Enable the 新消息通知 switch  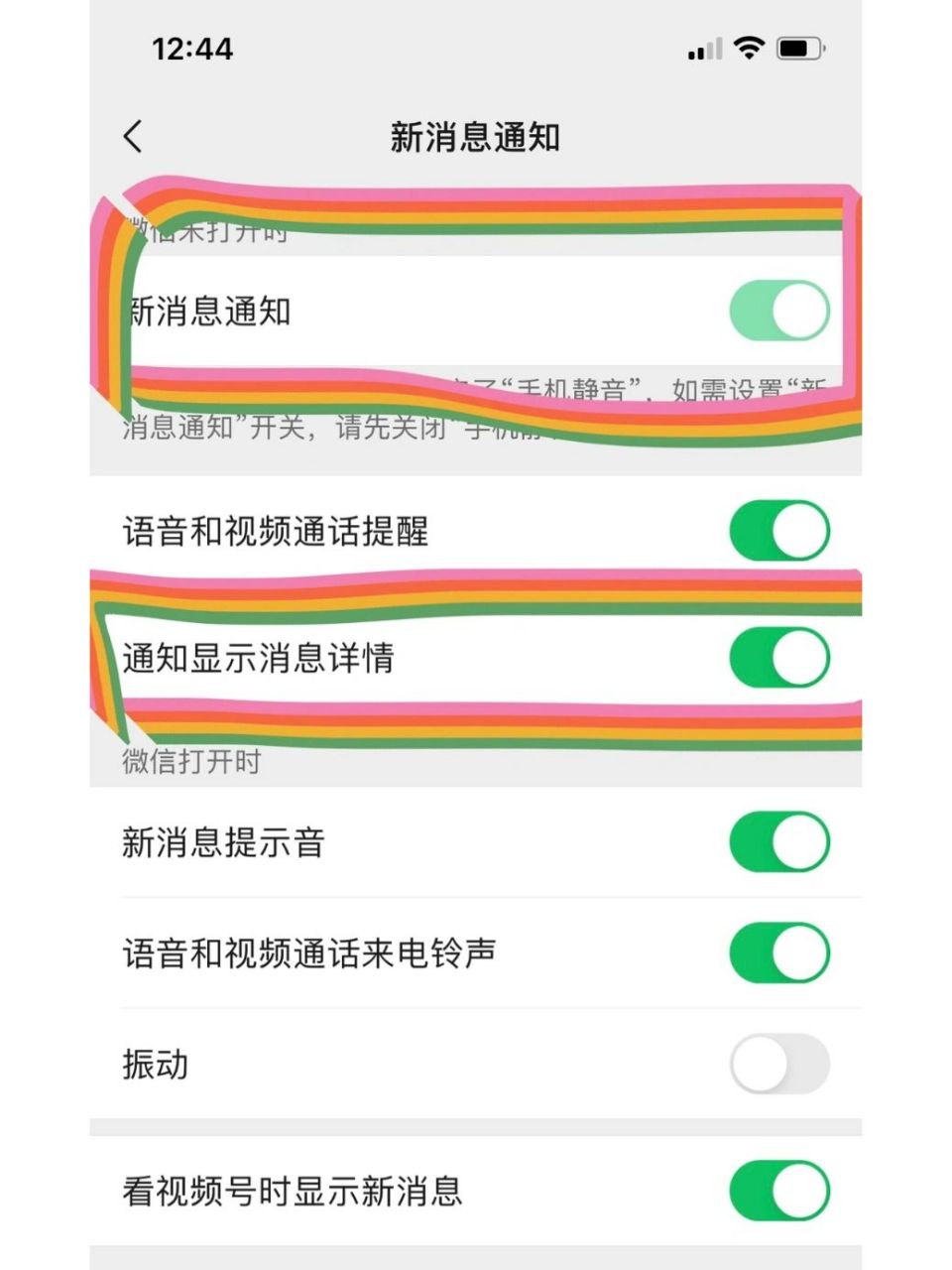pos(779,311)
